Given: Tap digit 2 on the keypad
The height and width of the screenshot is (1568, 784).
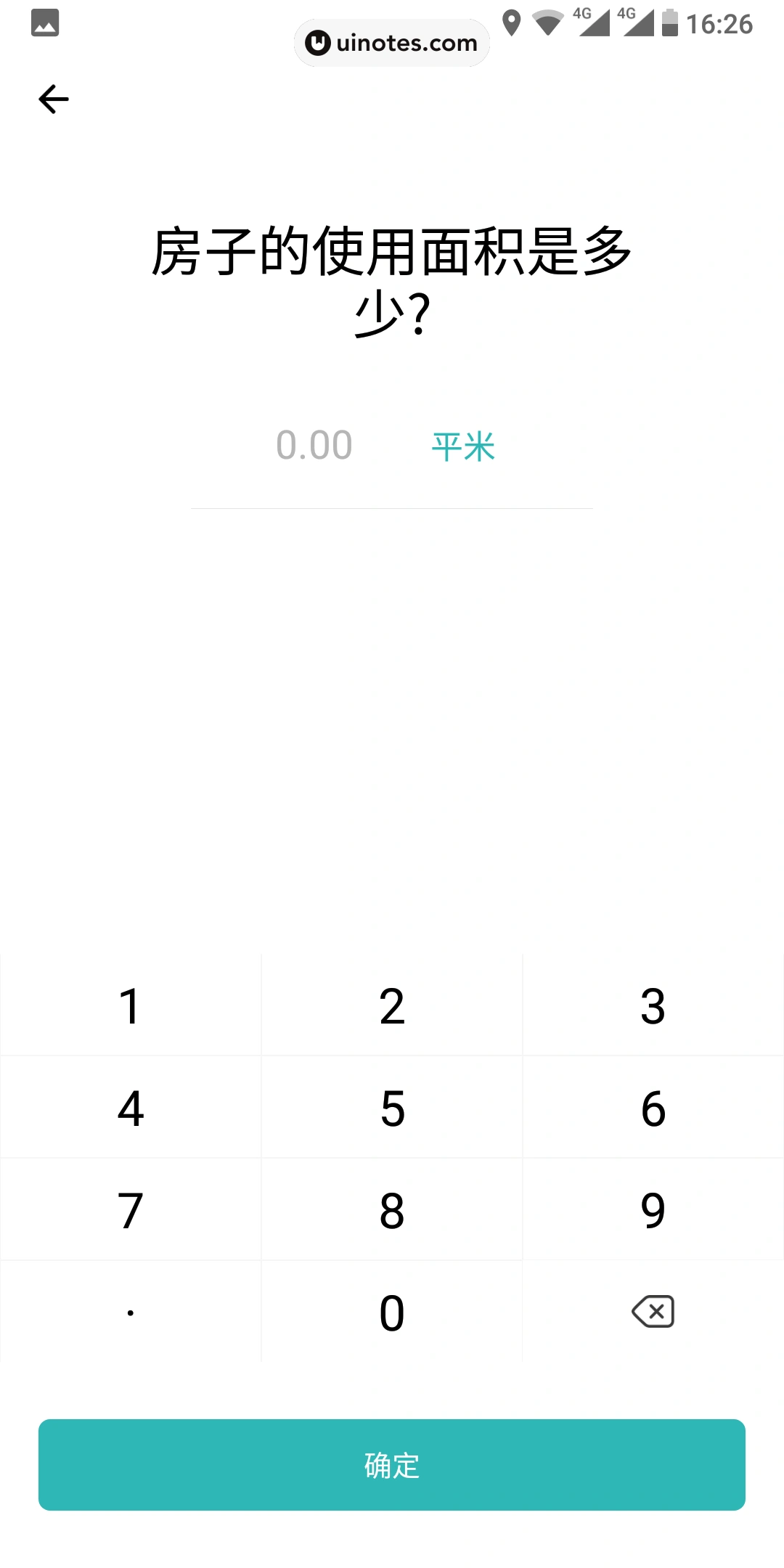Looking at the screenshot, I should pos(391,1005).
